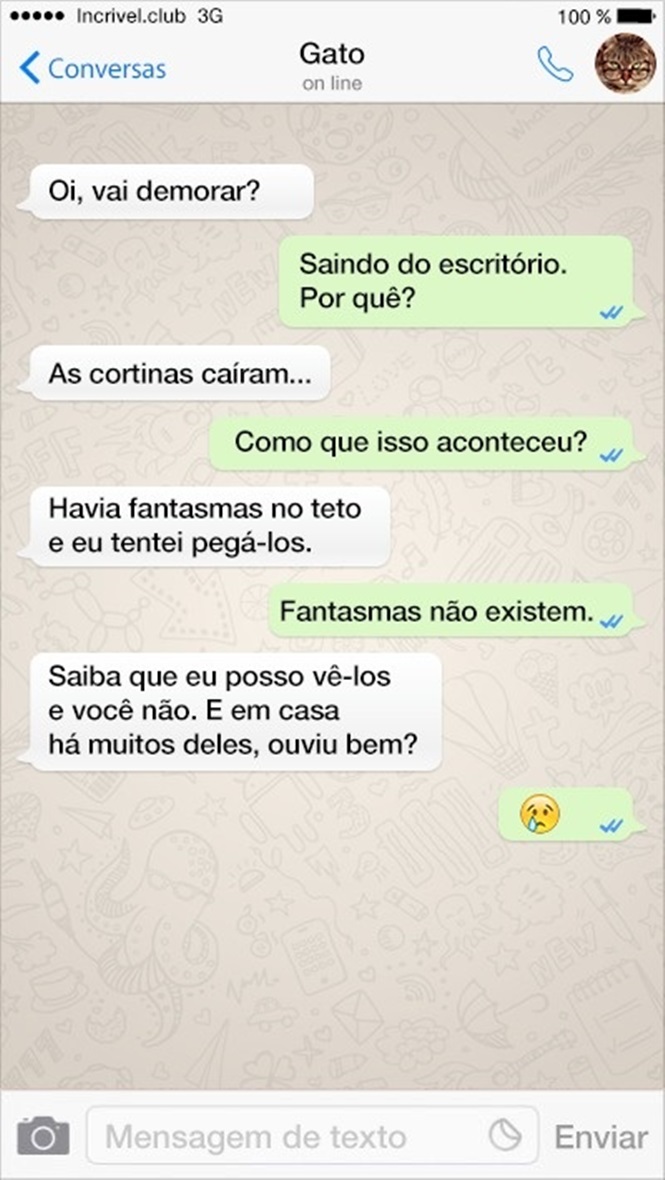
Task: Open the sticker icon in message field
Action: click(x=505, y=1134)
